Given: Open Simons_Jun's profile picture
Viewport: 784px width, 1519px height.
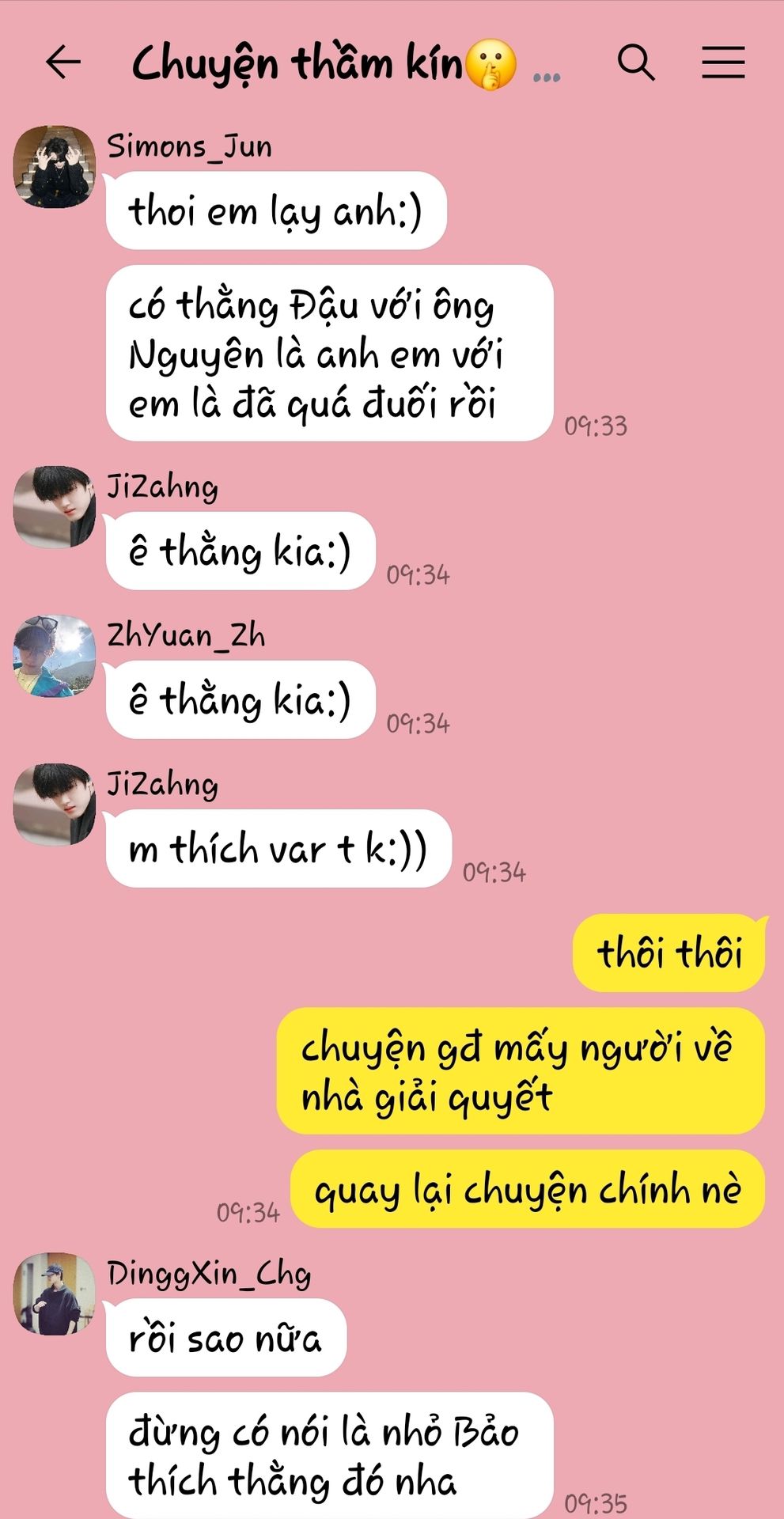Looking at the screenshot, I should tap(55, 167).
